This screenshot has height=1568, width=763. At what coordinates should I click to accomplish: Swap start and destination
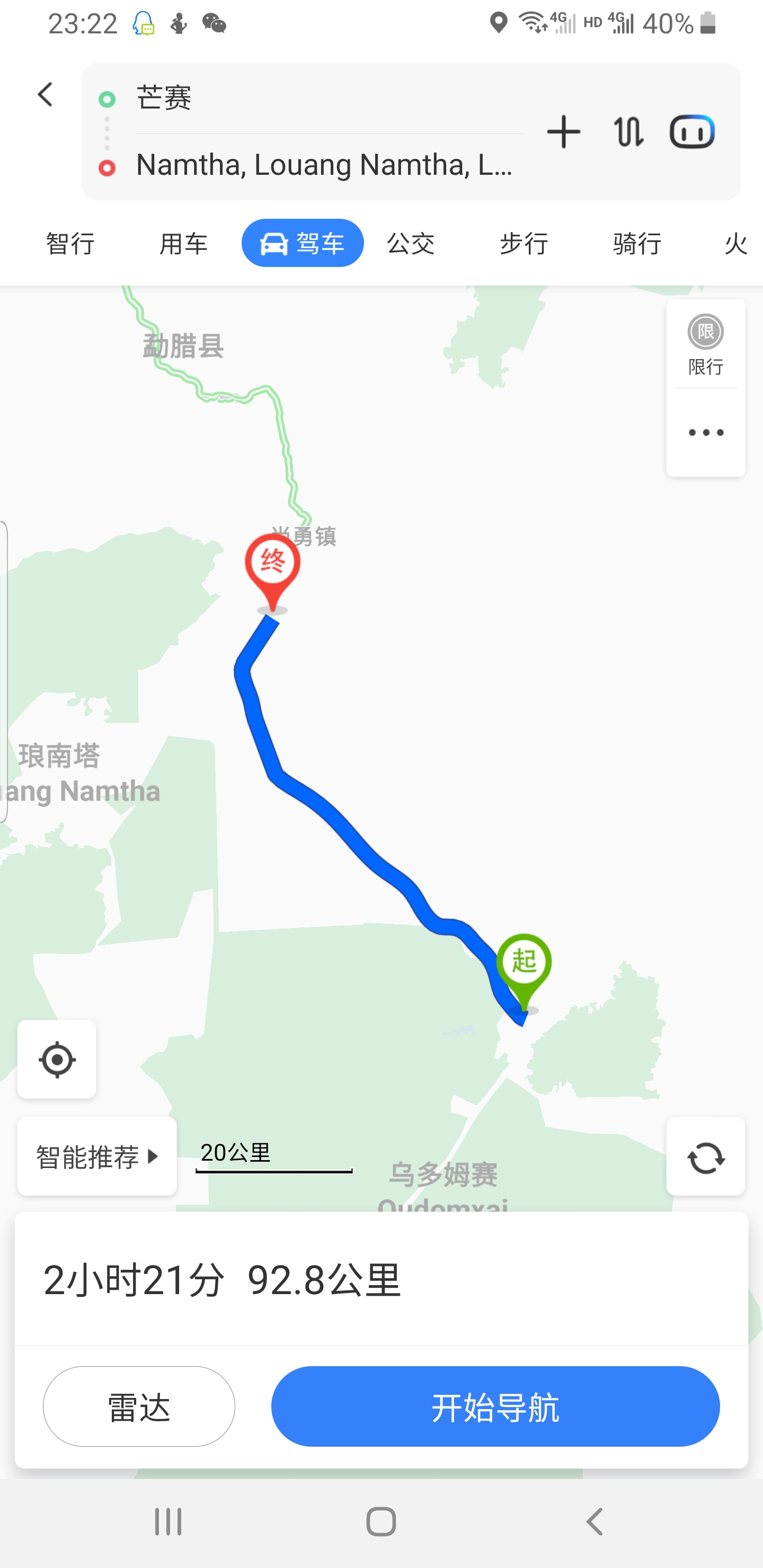(628, 132)
